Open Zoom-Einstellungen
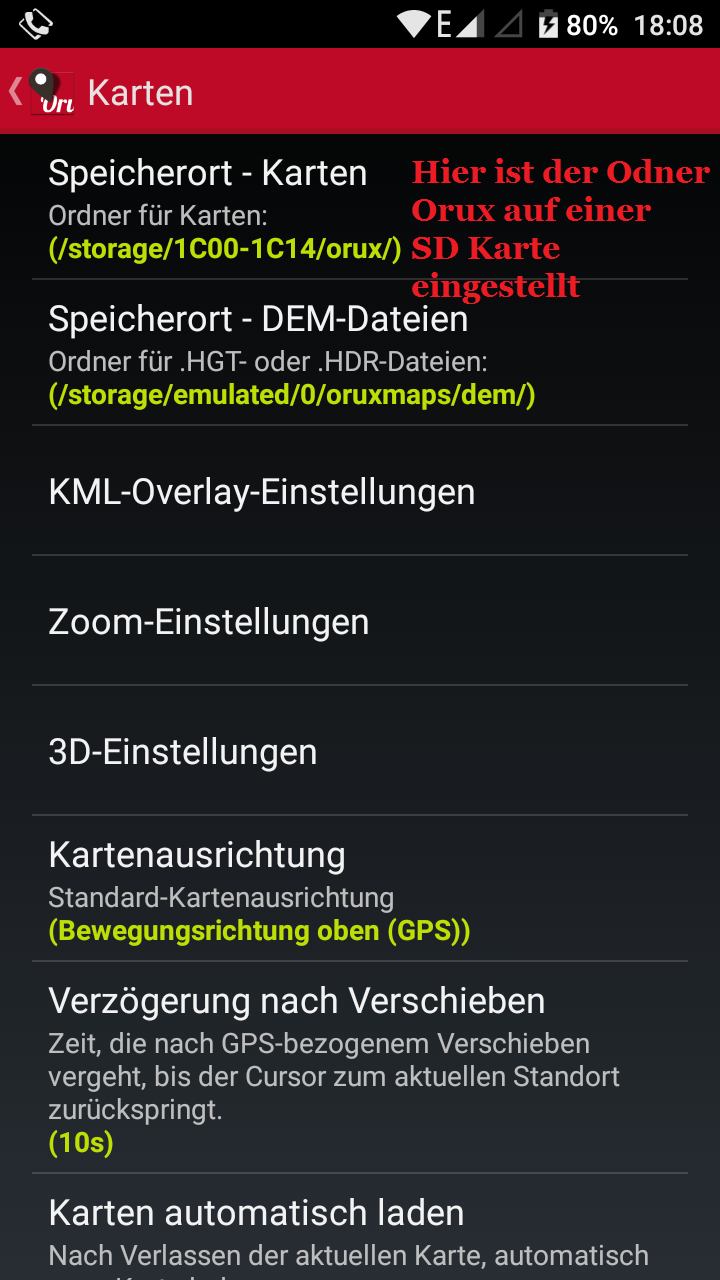This screenshot has width=720, height=1280. (x=209, y=622)
